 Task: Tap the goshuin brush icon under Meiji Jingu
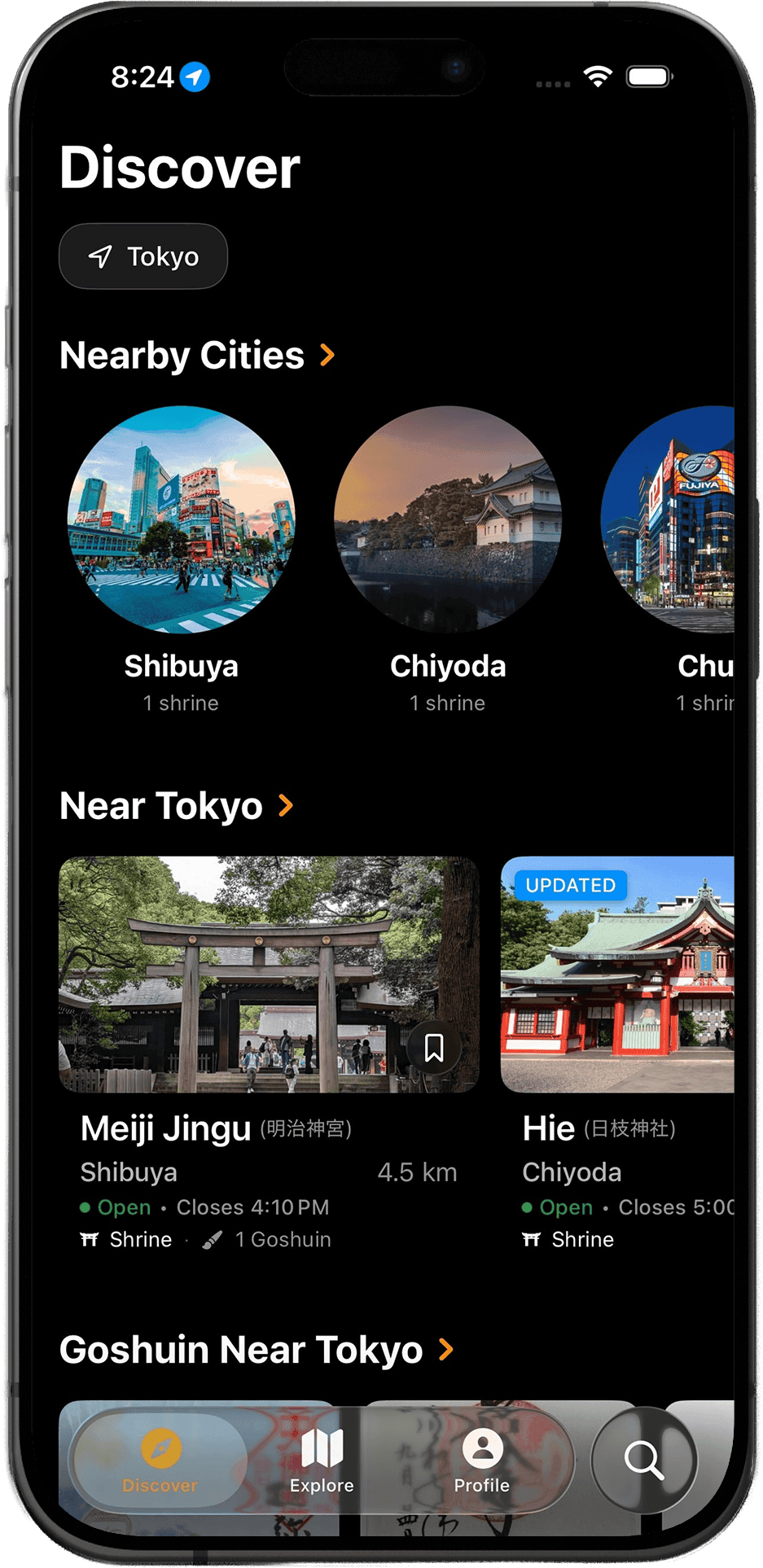tap(211, 1239)
